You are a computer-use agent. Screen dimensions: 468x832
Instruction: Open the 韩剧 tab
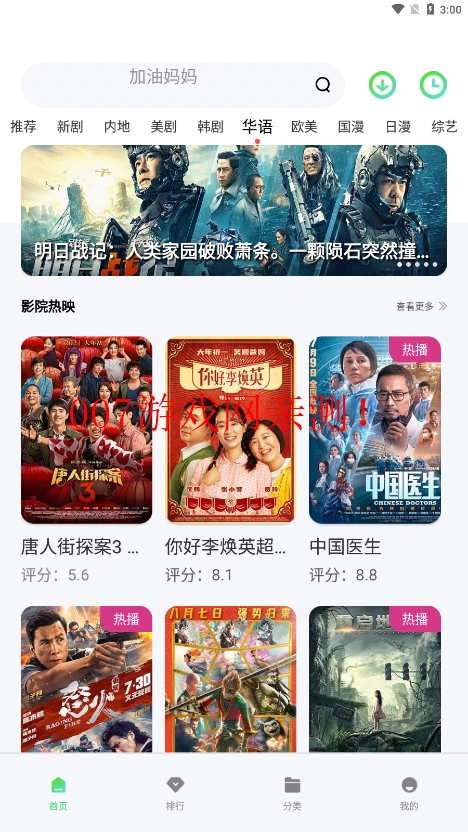click(x=210, y=126)
